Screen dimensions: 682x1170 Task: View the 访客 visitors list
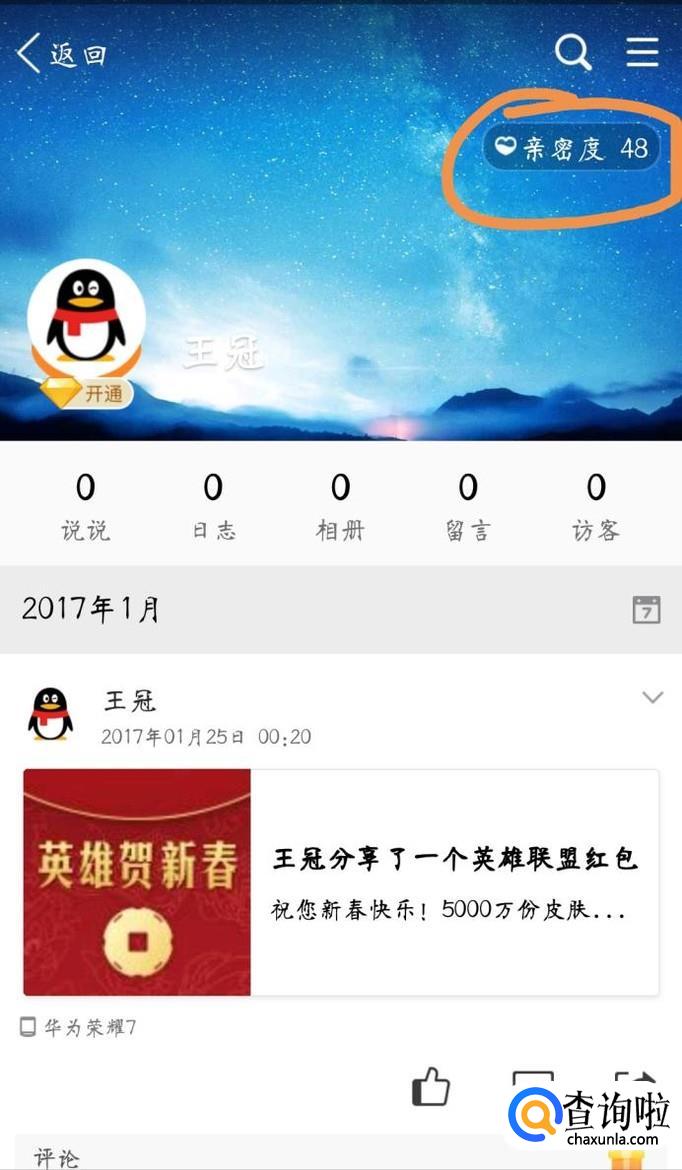pyautogui.click(x=596, y=507)
